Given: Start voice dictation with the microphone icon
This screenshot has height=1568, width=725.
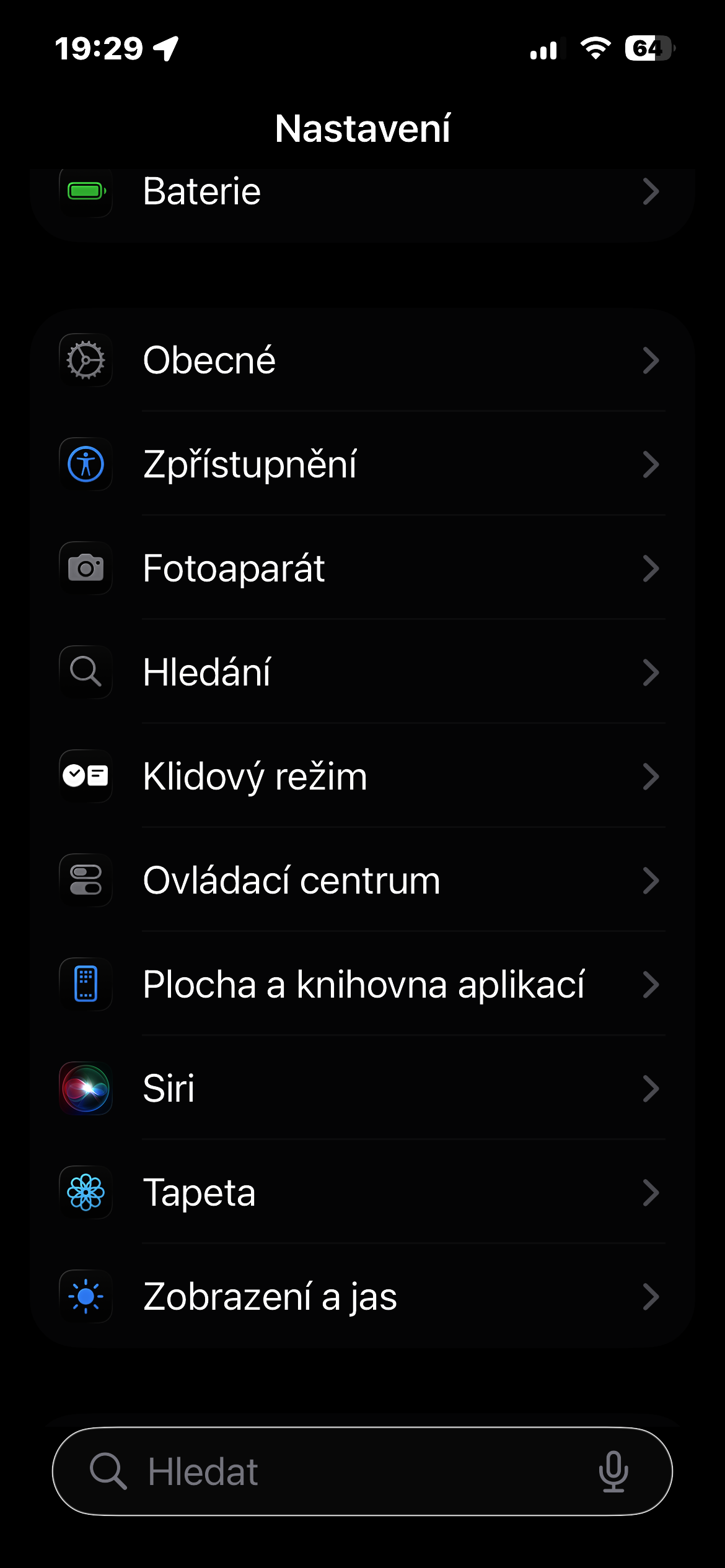Looking at the screenshot, I should tap(613, 1471).
